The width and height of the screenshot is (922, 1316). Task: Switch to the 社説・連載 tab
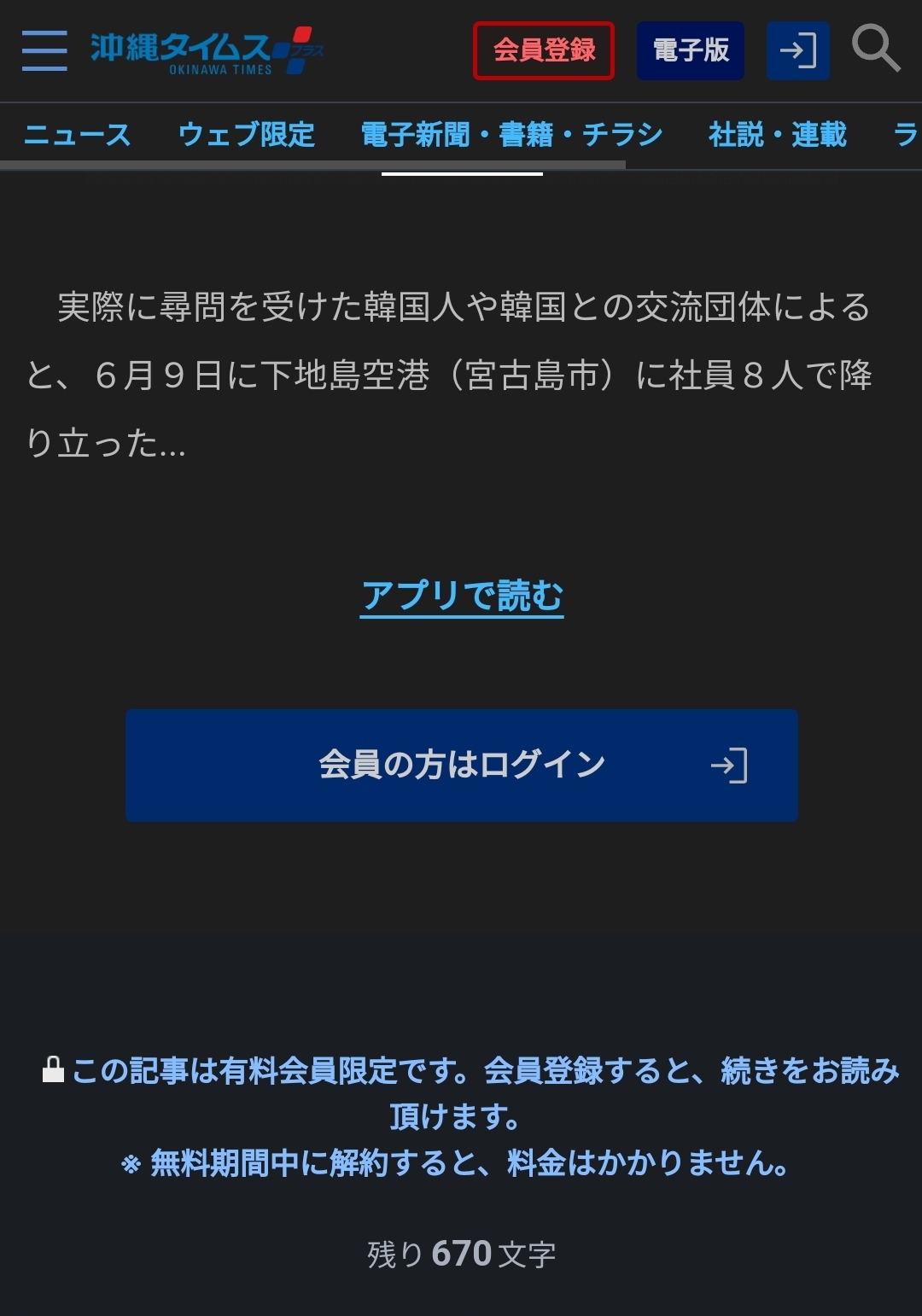777,135
